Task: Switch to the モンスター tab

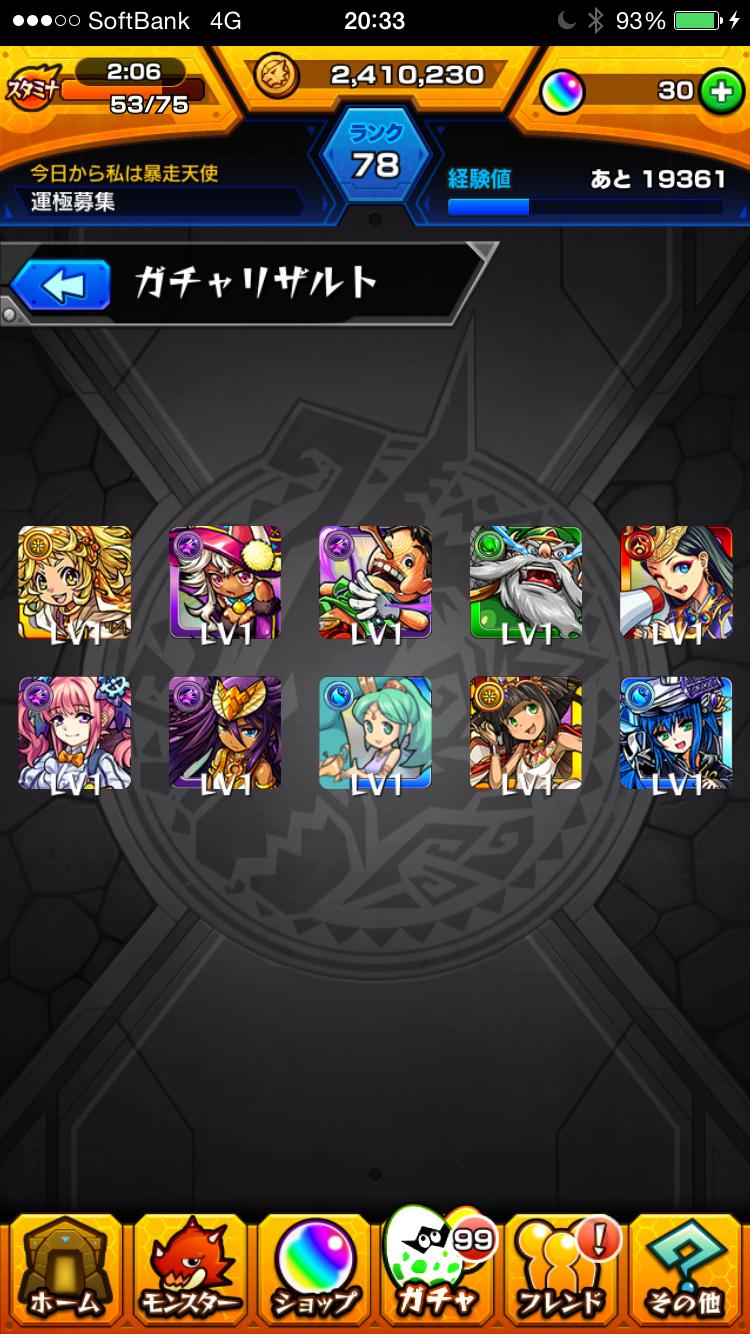Action: tap(189, 1270)
